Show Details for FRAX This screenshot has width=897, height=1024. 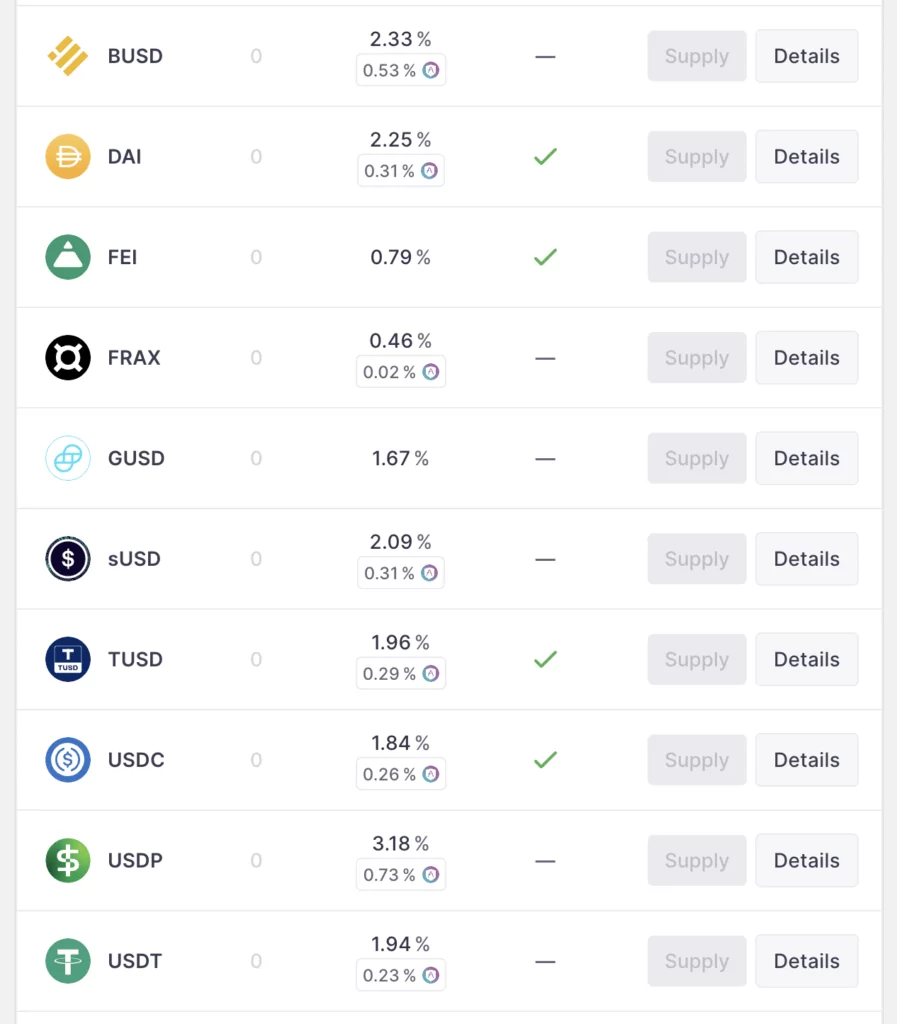[806, 358]
